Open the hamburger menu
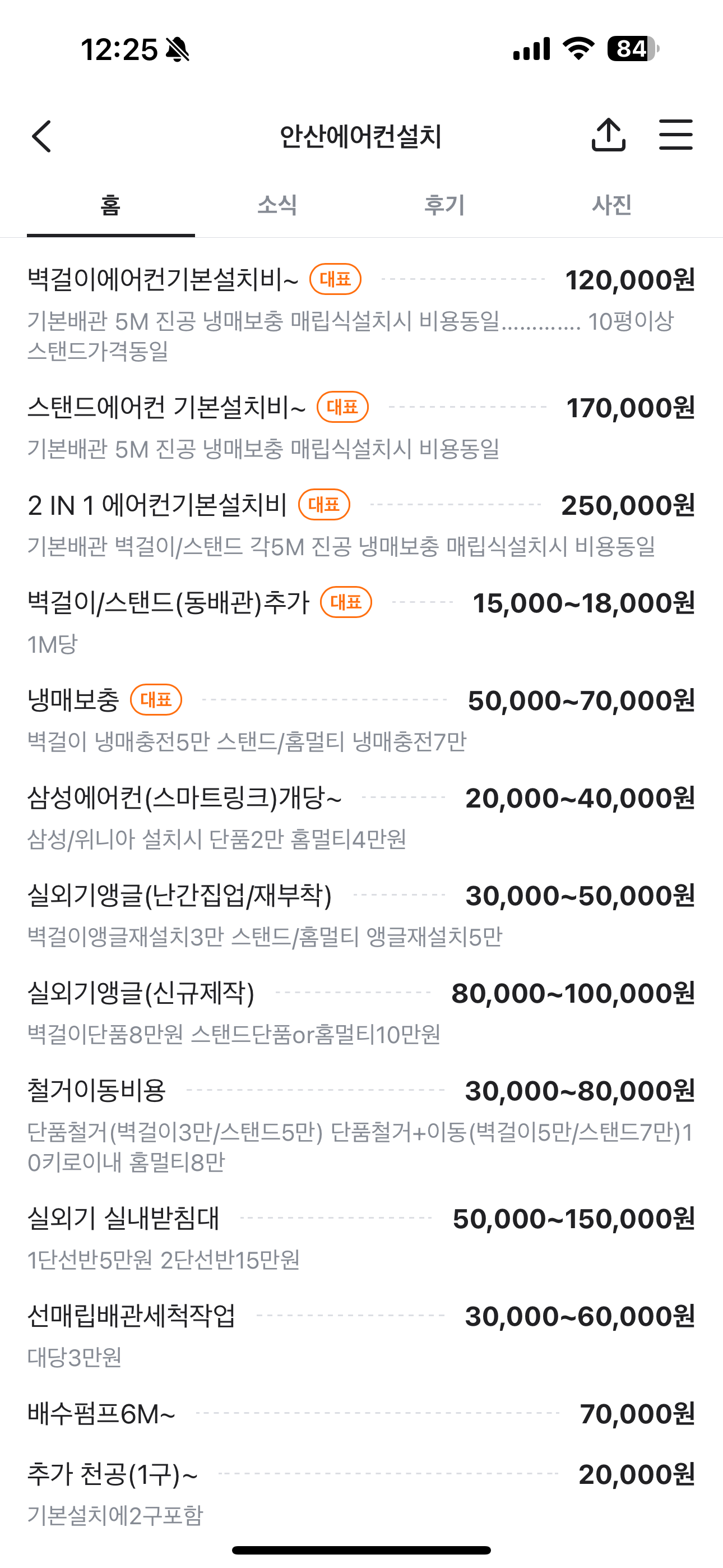This screenshot has height=1568, width=723. click(x=675, y=135)
